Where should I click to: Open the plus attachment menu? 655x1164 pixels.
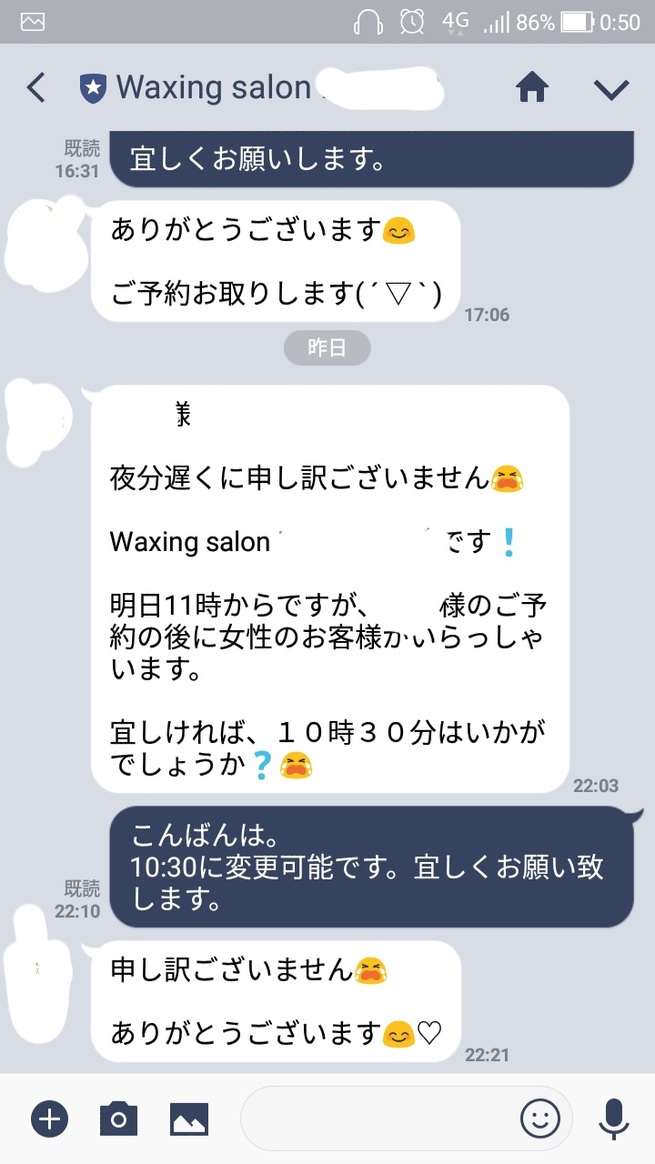[49, 1118]
